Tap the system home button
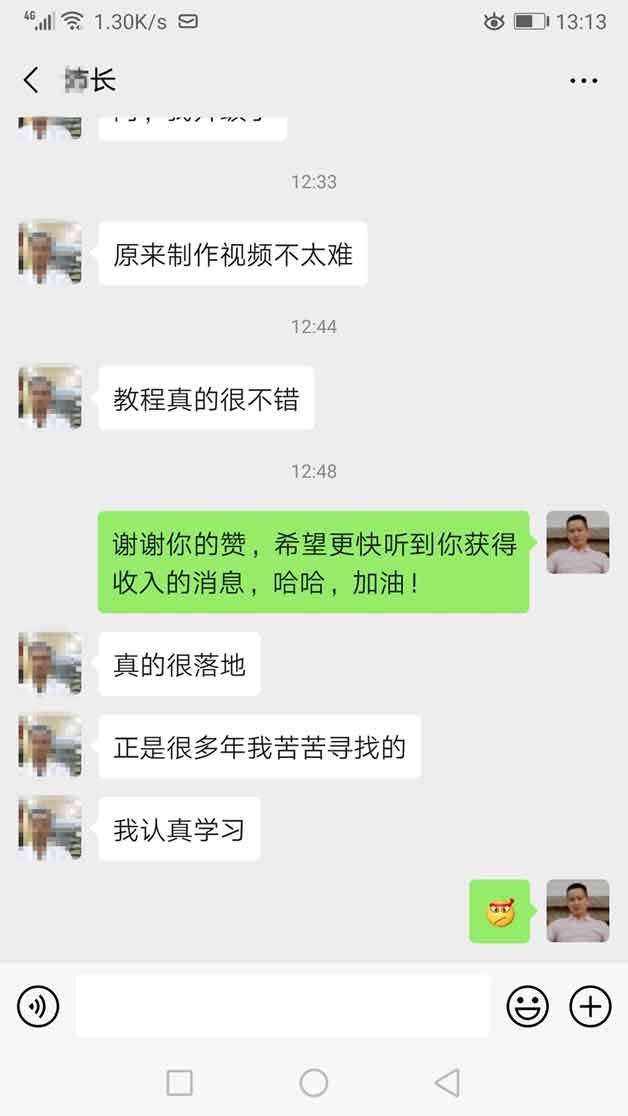 point(314,1082)
